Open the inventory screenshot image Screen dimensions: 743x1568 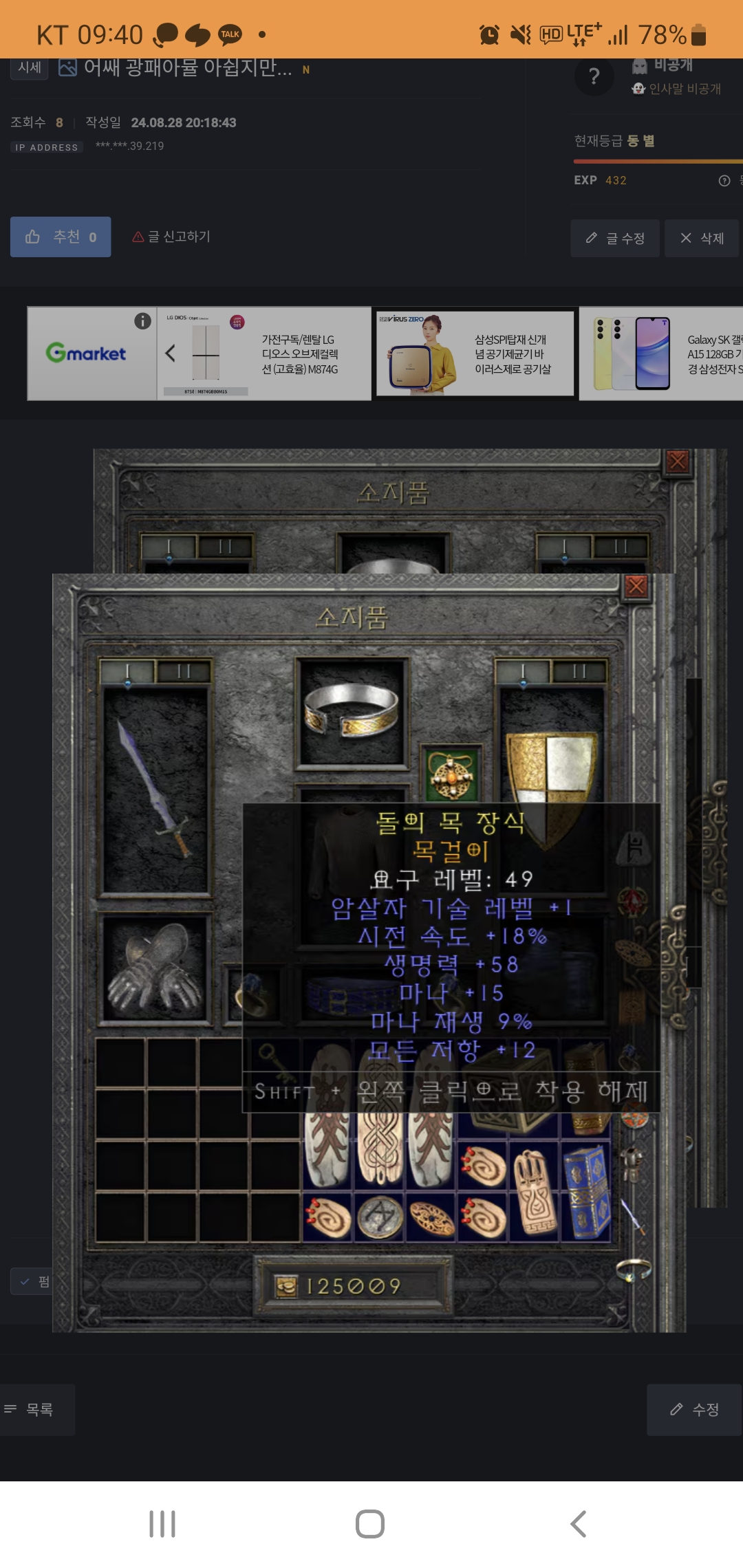point(371,894)
